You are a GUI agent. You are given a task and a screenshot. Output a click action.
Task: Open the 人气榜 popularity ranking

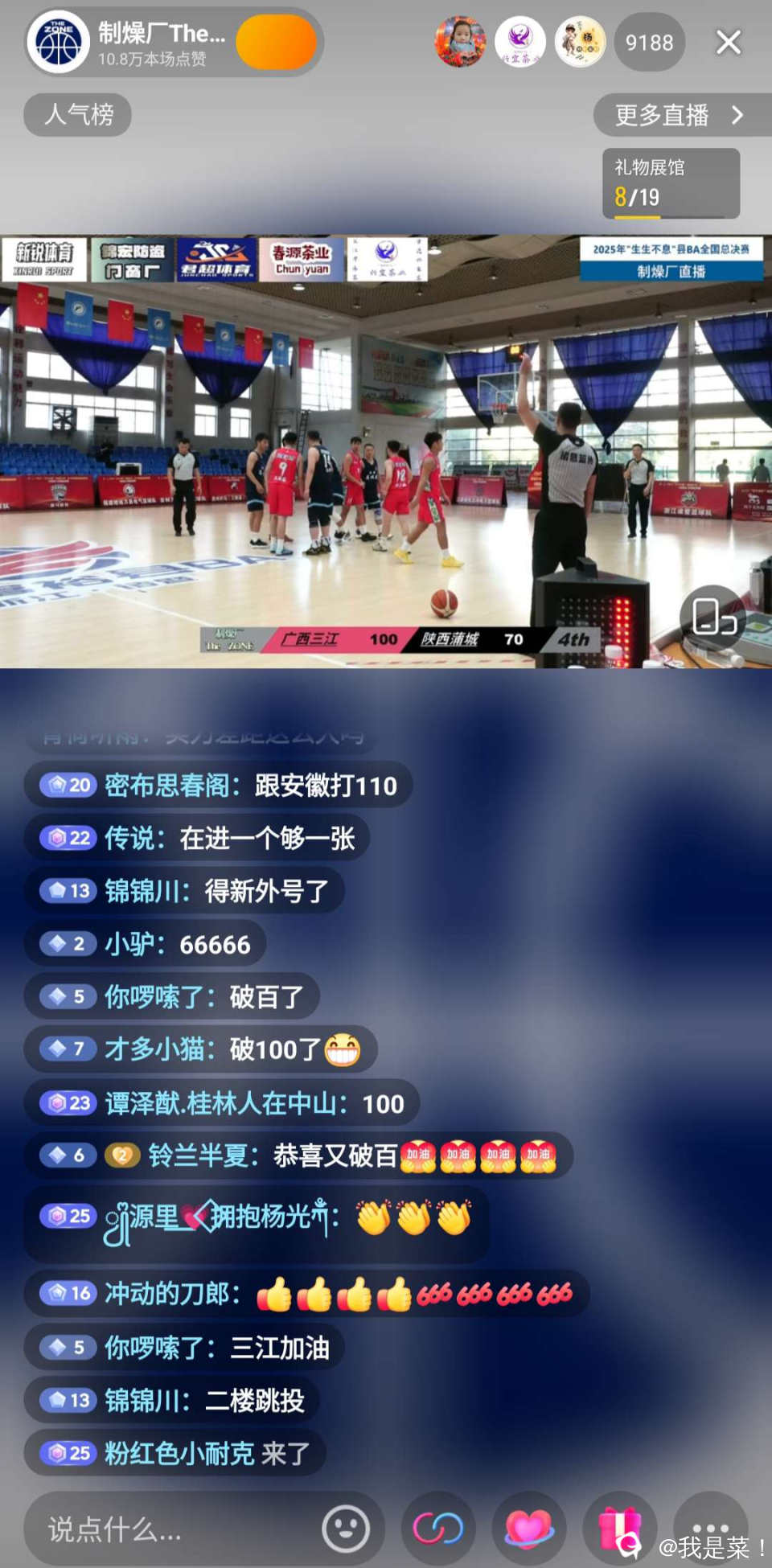click(x=78, y=114)
